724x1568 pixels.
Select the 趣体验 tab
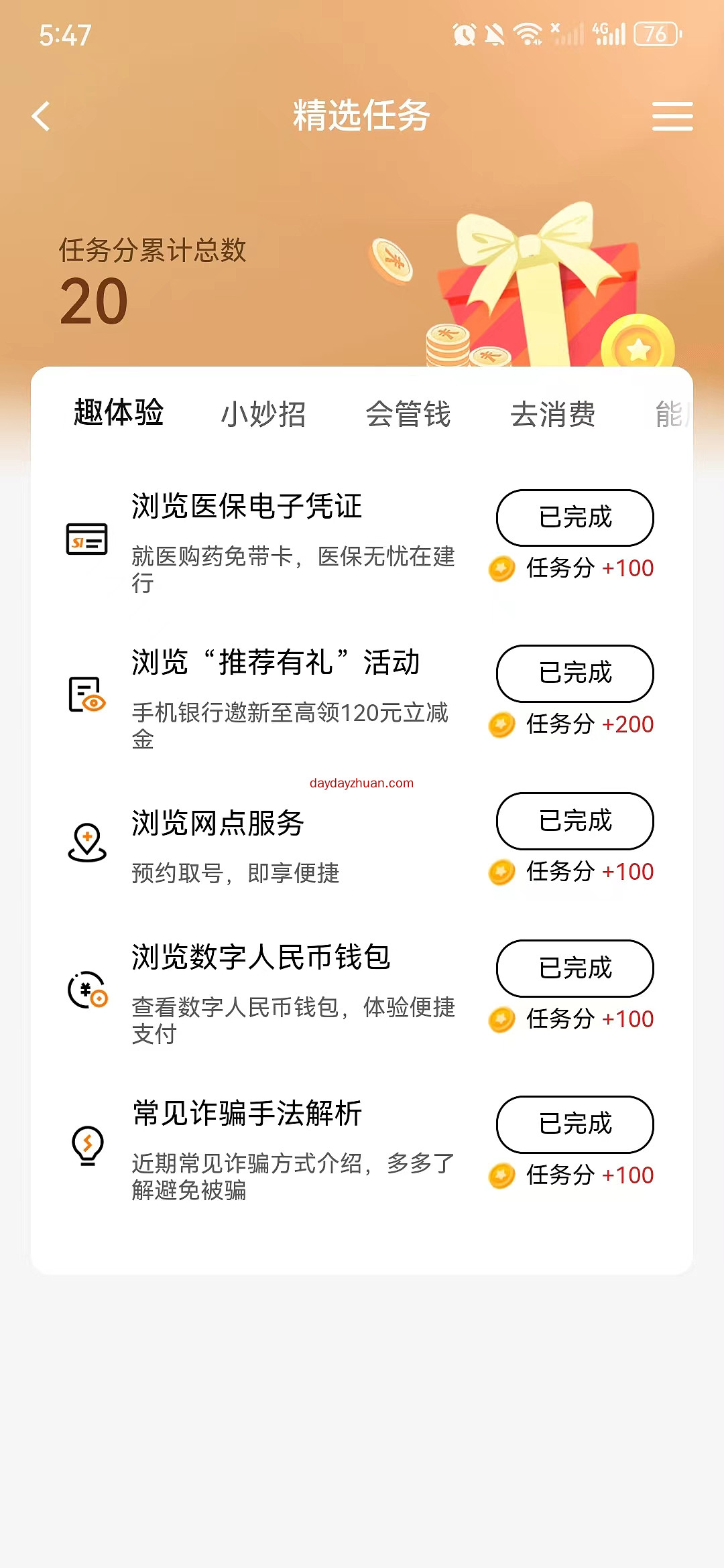119,413
